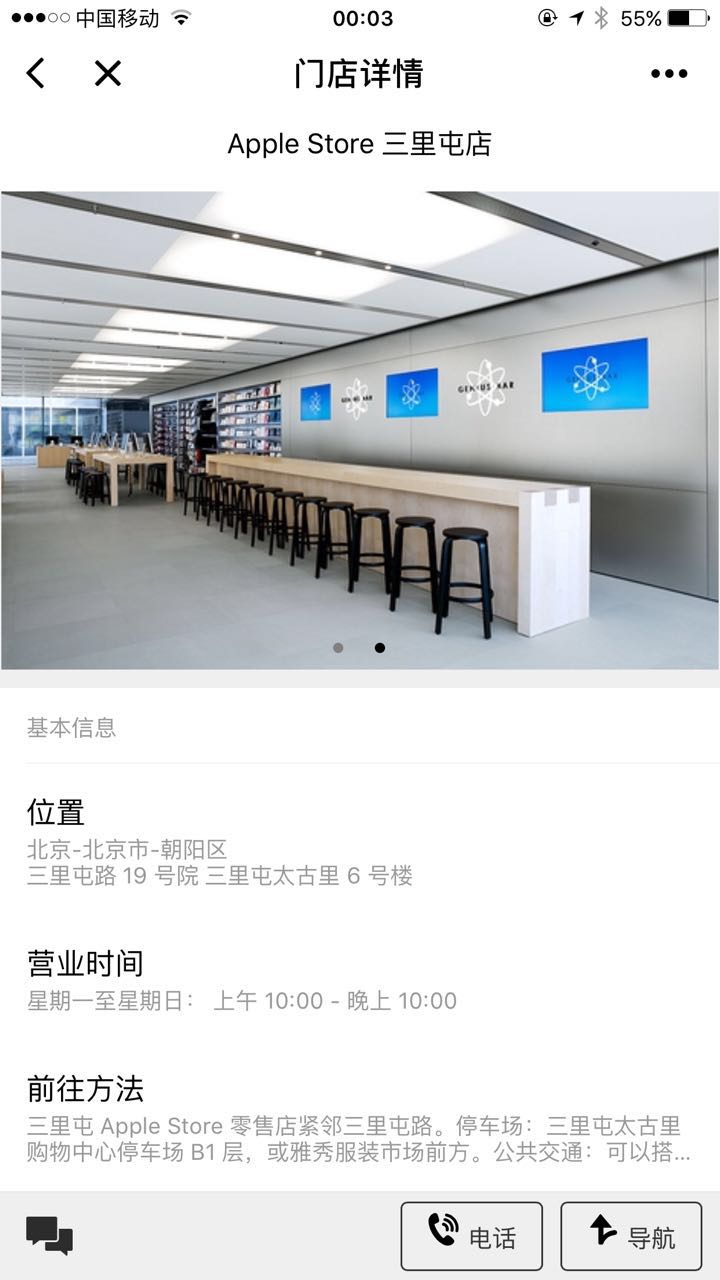This screenshot has width=720, height=1280.
Task: Tap the Apple Store interior photo
Action: [x=360, y=430]
